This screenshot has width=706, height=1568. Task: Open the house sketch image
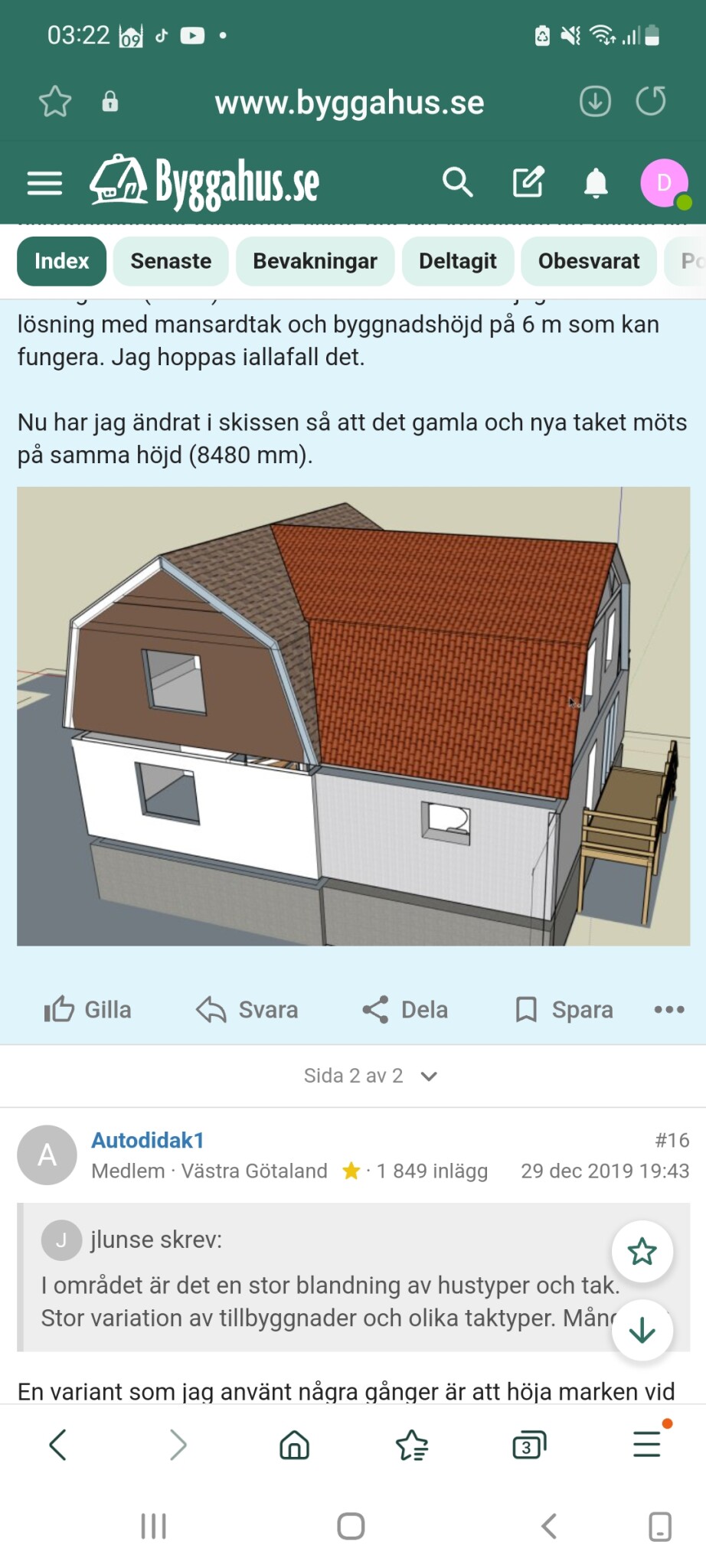pyautogui.click(x=353, y=716)
